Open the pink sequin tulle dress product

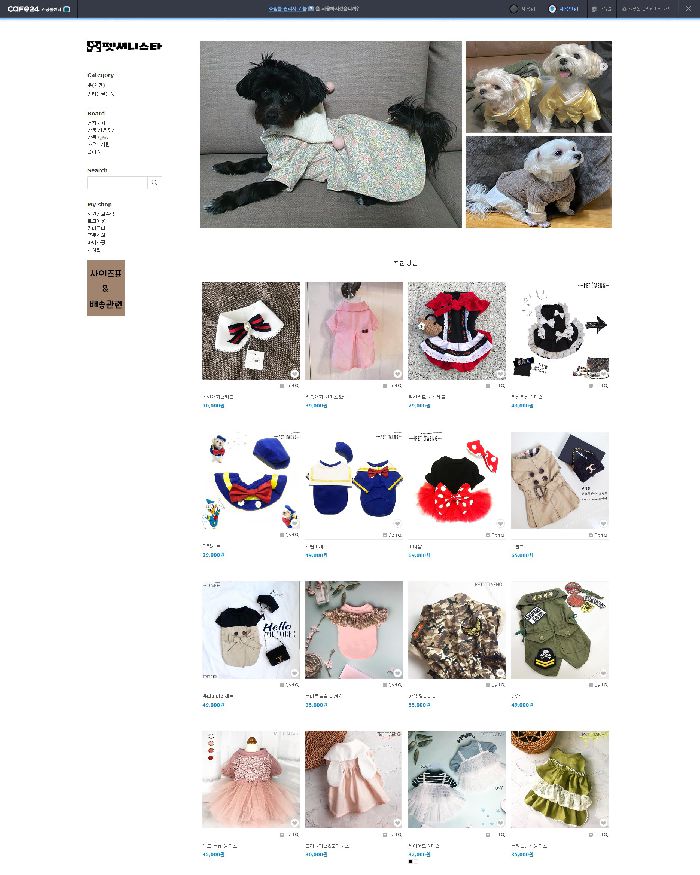250,780
